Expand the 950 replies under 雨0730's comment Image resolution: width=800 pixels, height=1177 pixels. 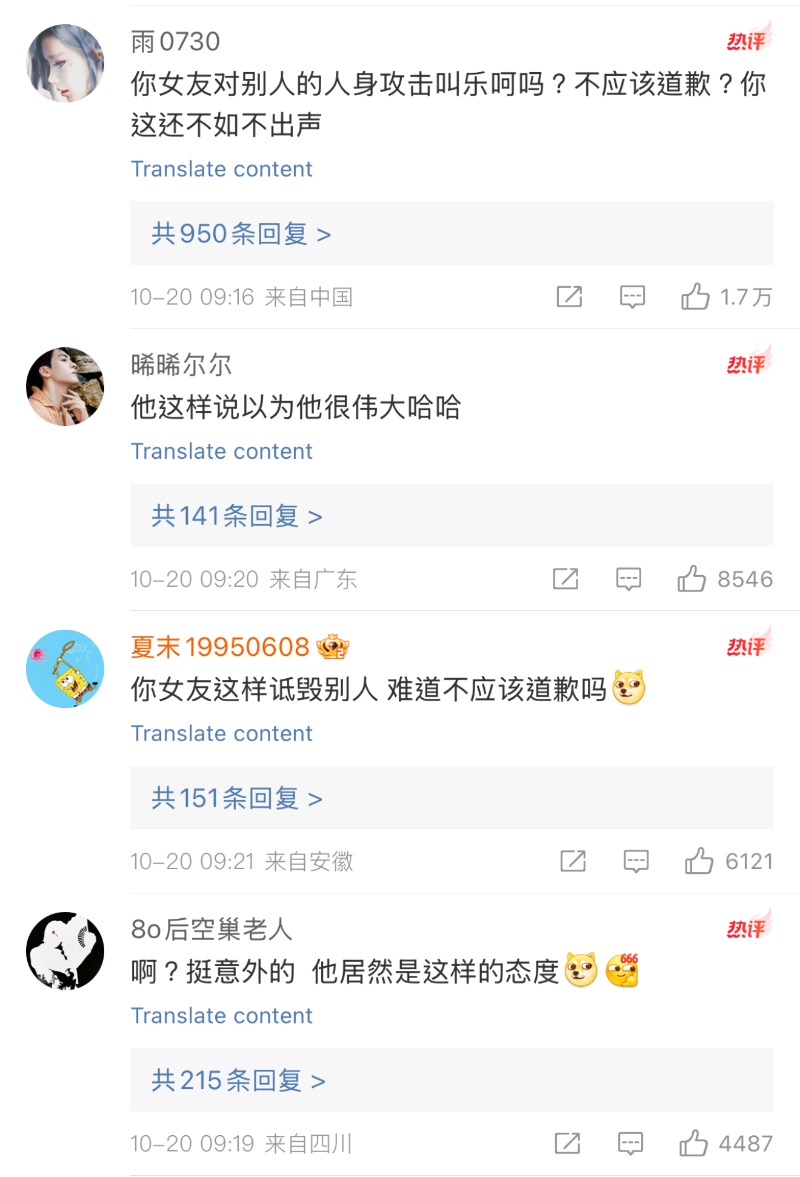point(241,234)
